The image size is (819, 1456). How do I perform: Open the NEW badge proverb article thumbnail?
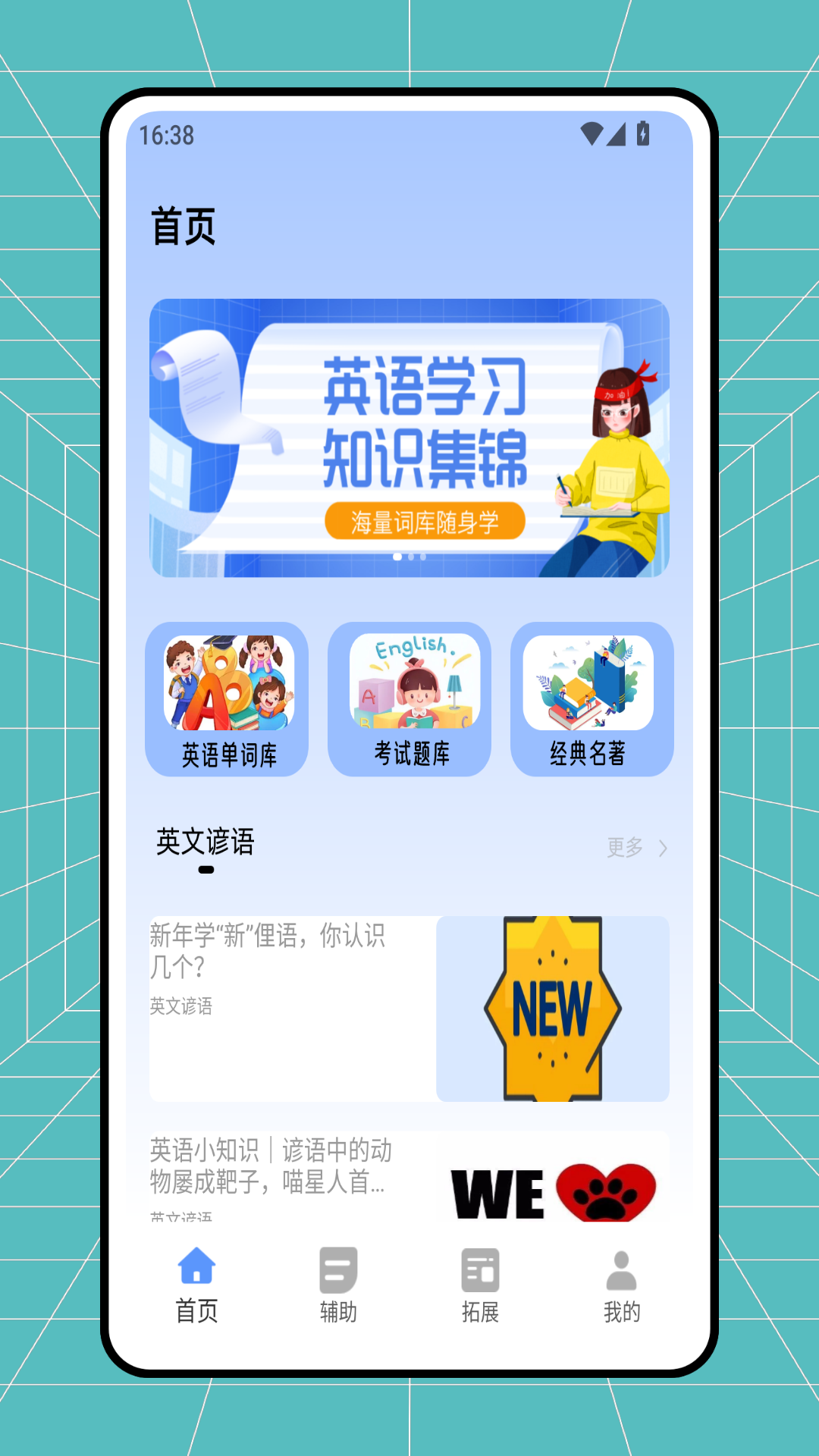coord(552,1009)
